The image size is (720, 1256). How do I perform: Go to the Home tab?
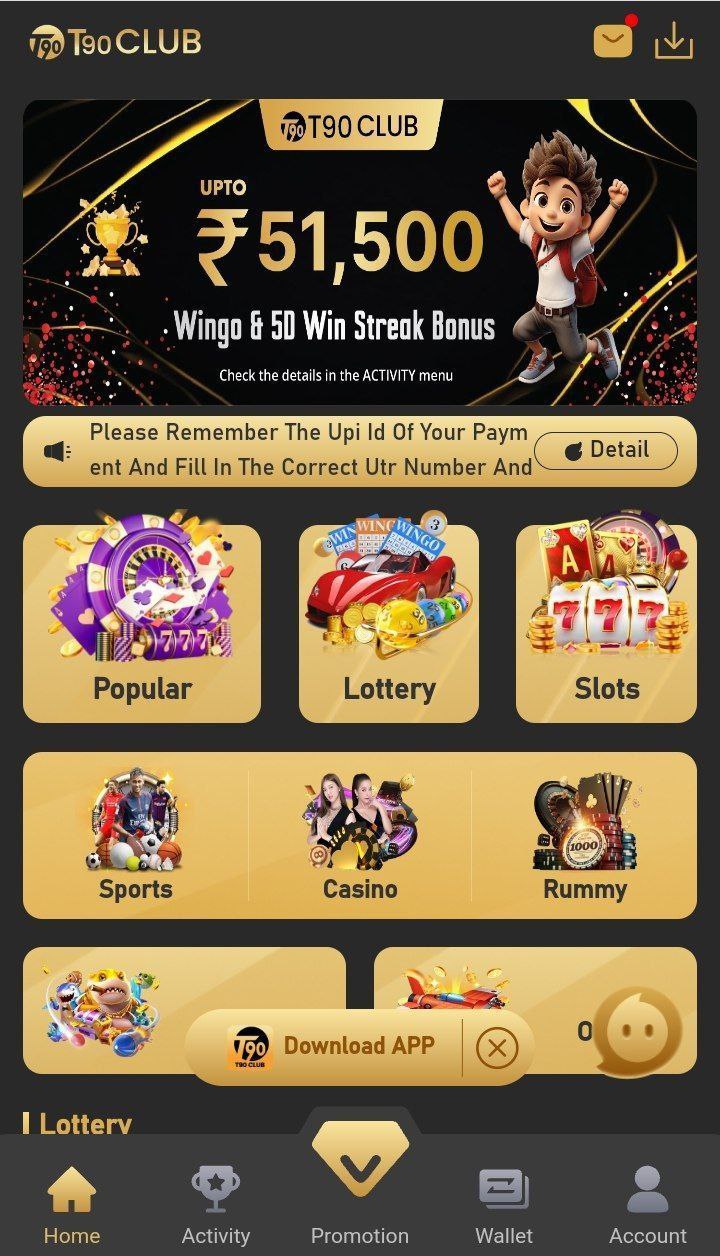click(x=72, y=1207)
